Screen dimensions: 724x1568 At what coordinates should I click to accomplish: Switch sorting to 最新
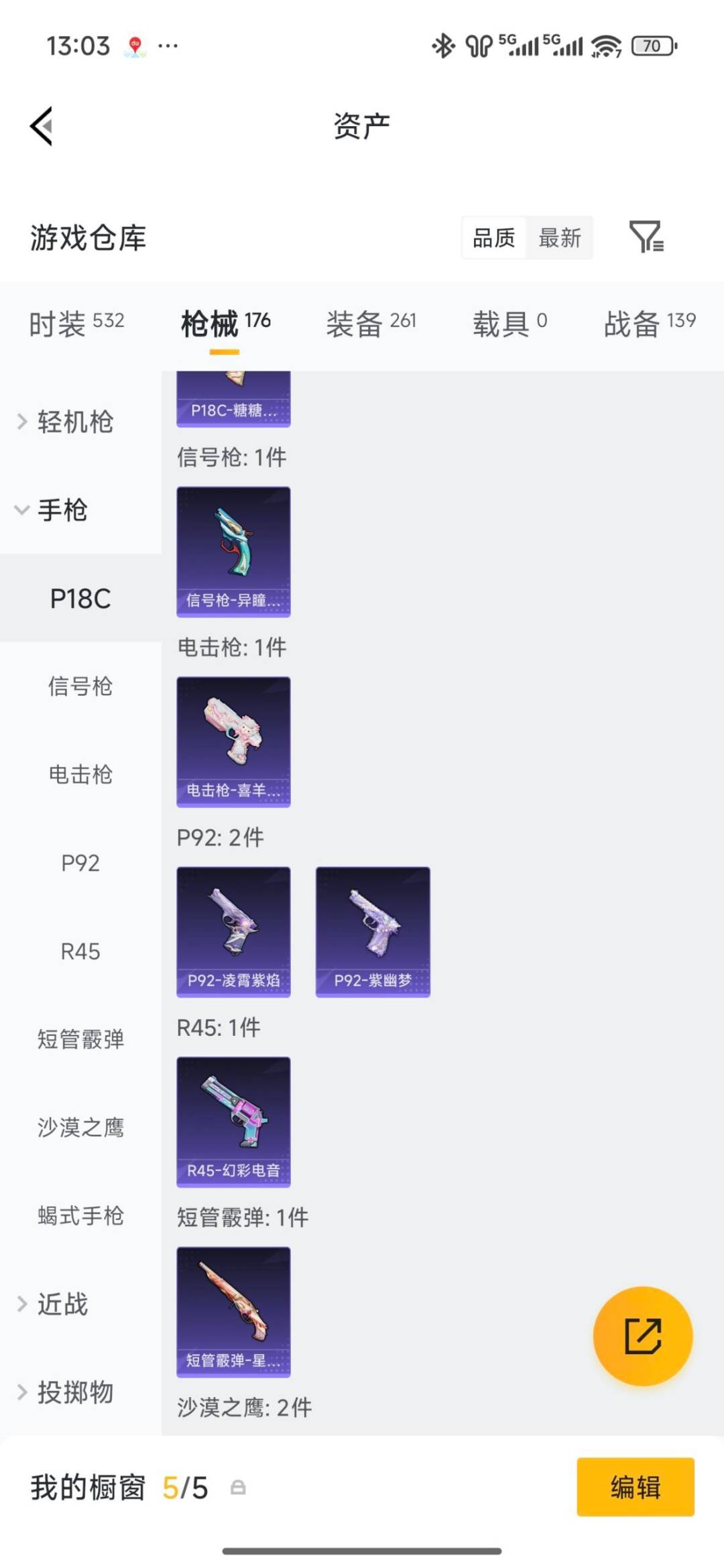coord(560,238)
